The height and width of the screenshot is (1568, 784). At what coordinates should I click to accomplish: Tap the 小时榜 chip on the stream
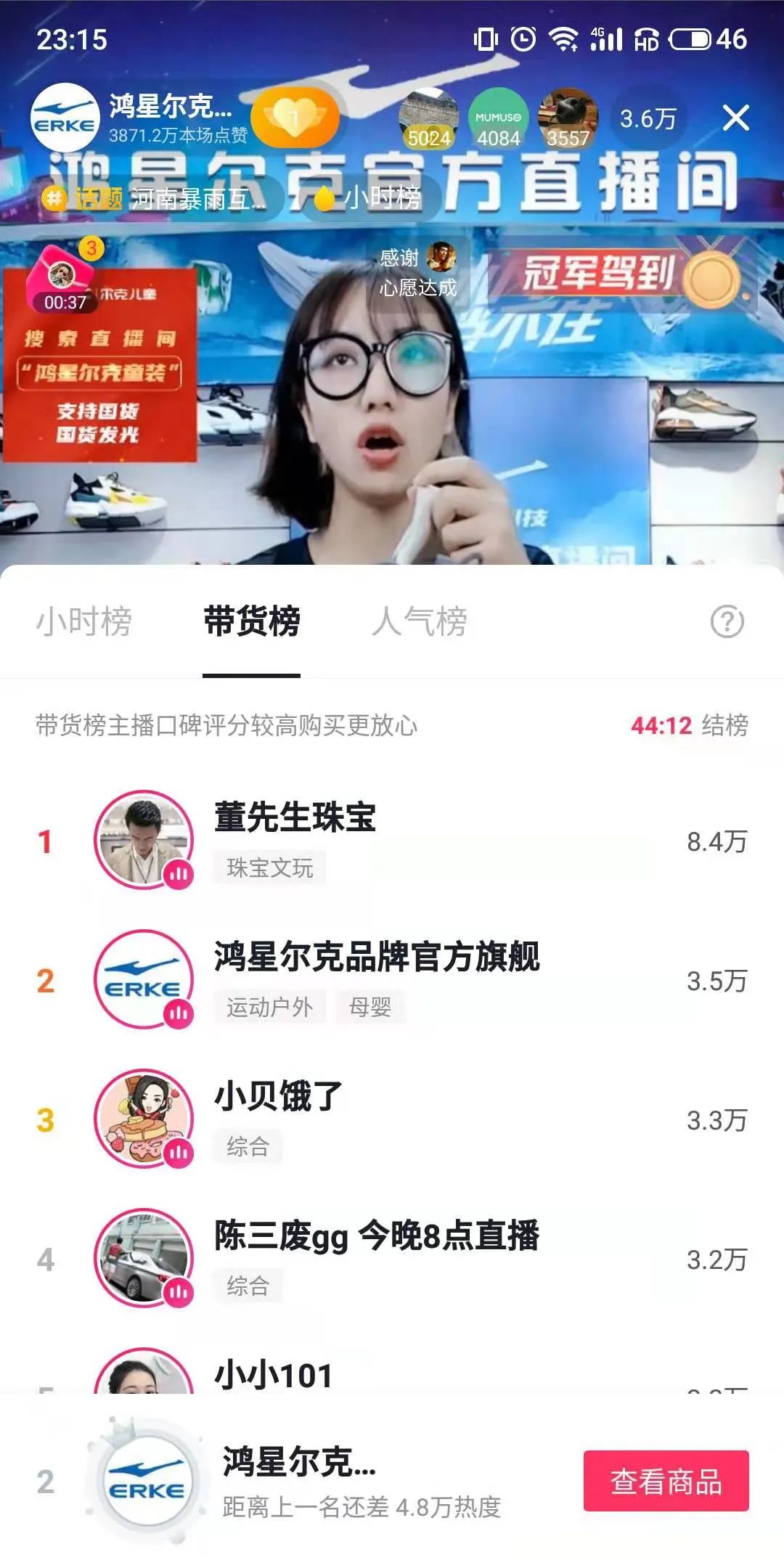[x=370, y=197]
